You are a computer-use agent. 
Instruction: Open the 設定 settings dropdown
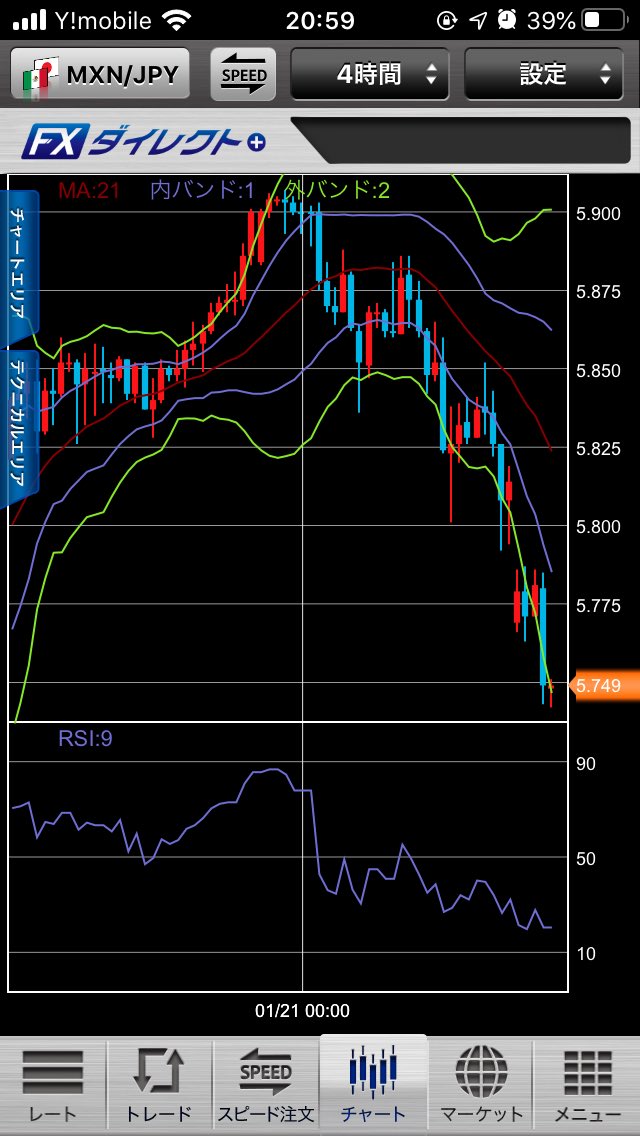[x=544, y=74]
